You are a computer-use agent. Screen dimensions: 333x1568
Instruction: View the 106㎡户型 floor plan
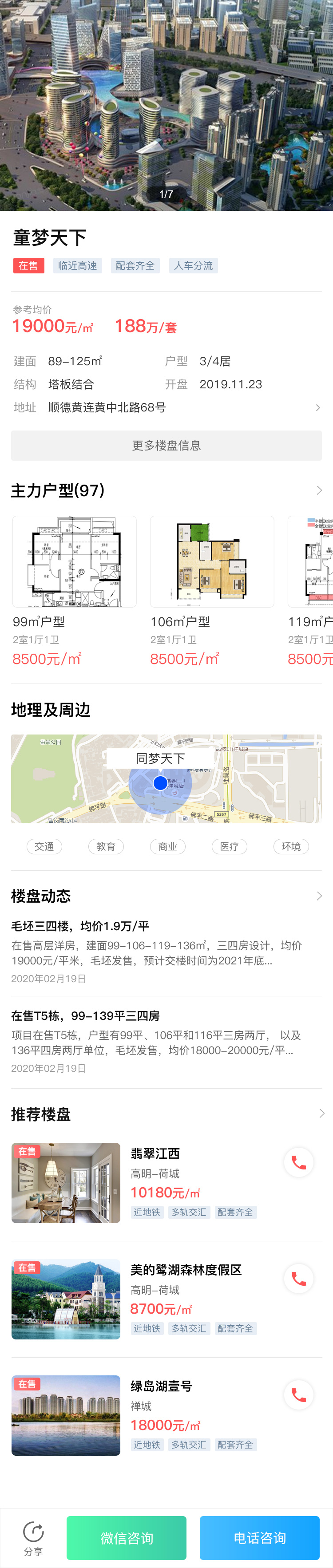pos(212,561)
